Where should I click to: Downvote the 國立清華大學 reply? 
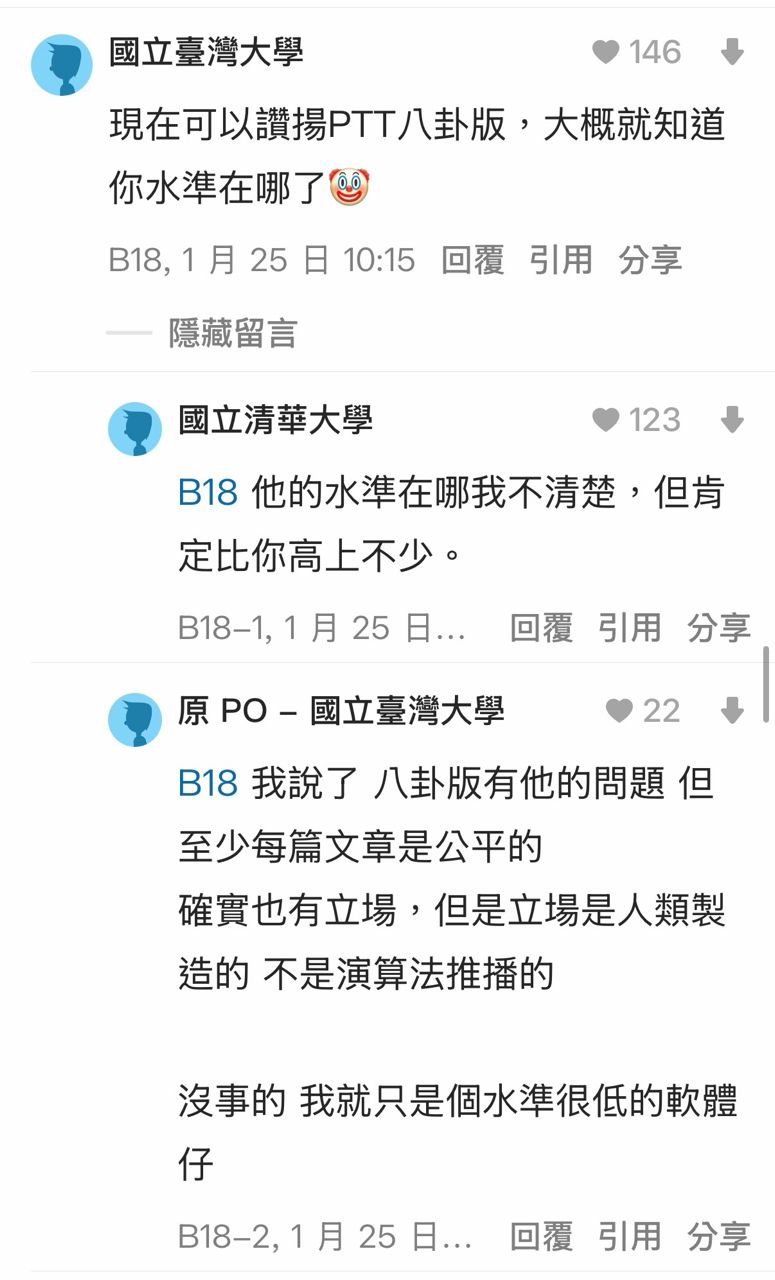pyautogui.click(x=732, y=420)
